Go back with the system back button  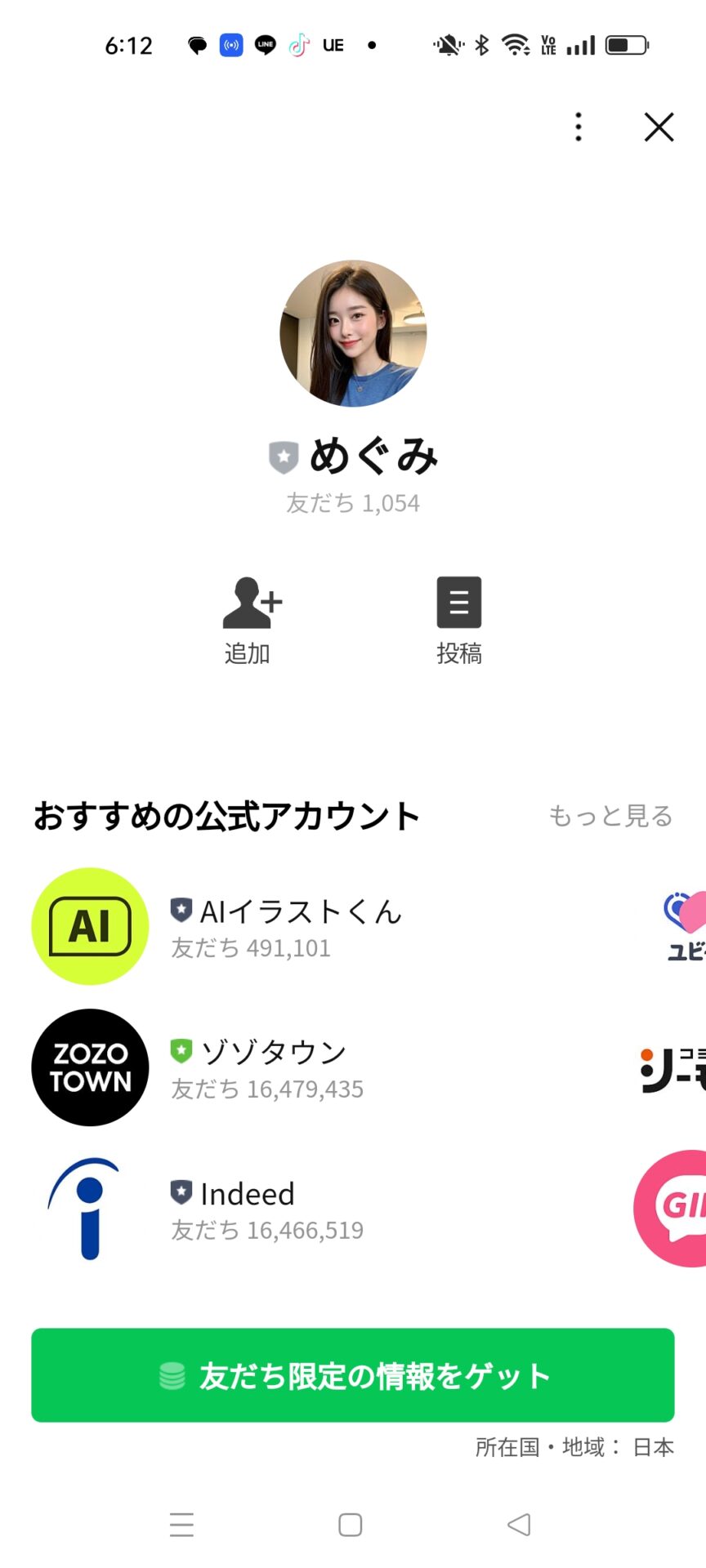tap(519, 1524)
